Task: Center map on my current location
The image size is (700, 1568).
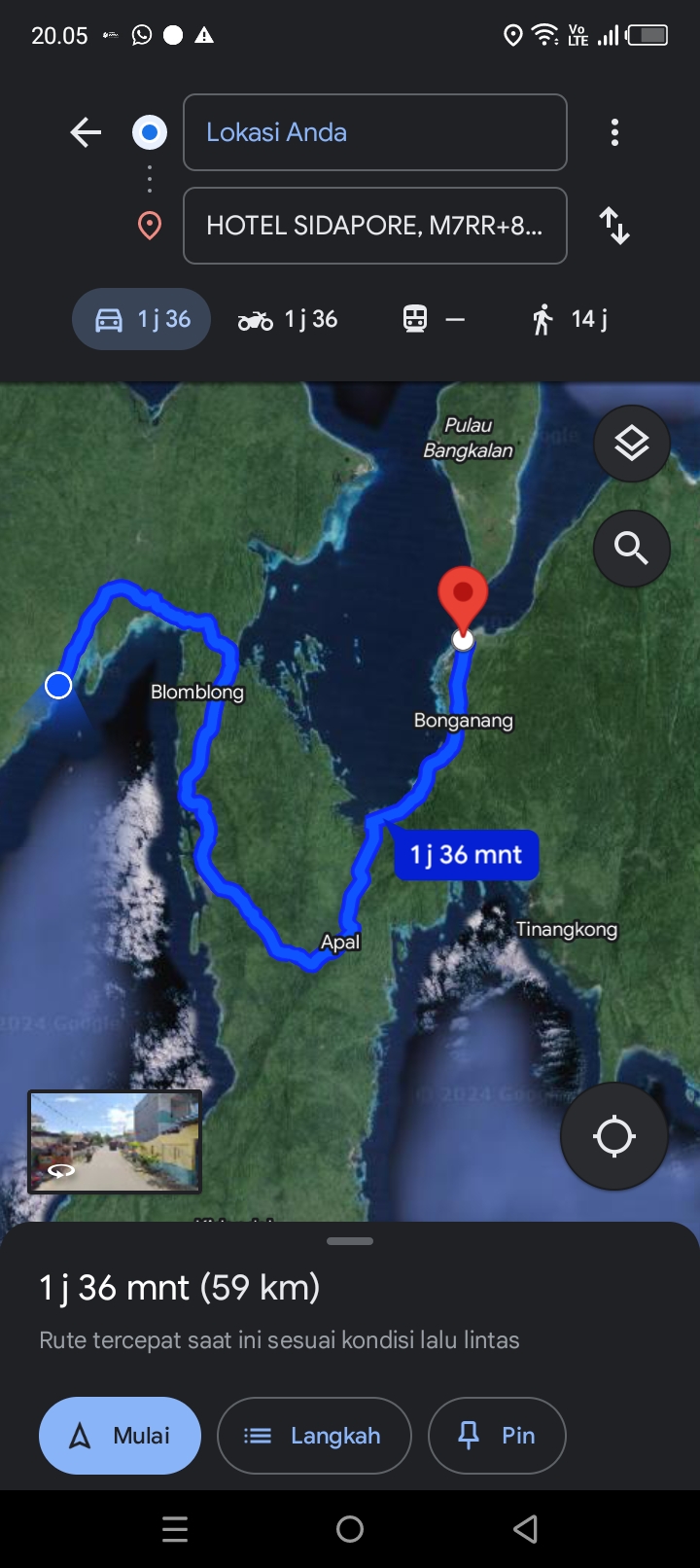Action: coord(614,1136)
